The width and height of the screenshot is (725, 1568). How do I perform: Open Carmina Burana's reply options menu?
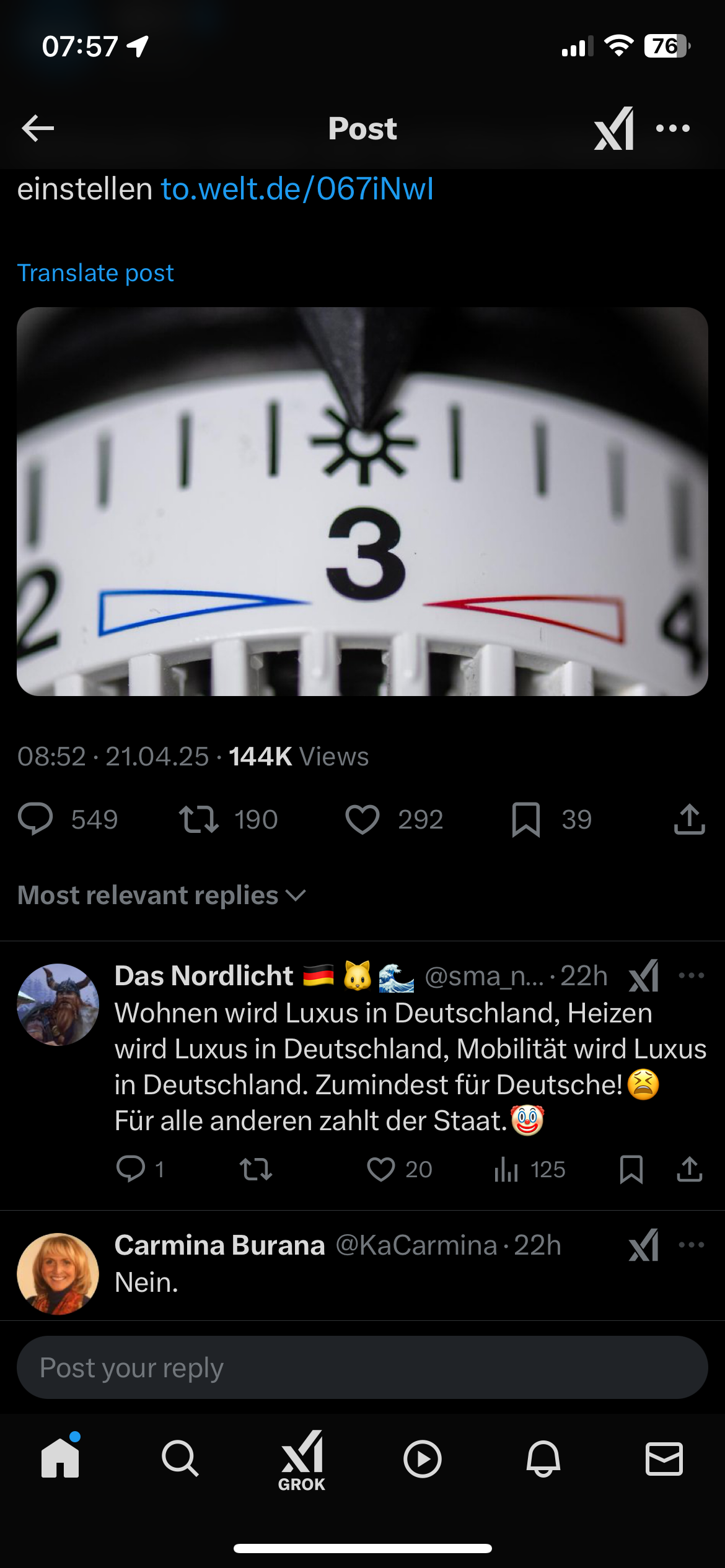691,1245
